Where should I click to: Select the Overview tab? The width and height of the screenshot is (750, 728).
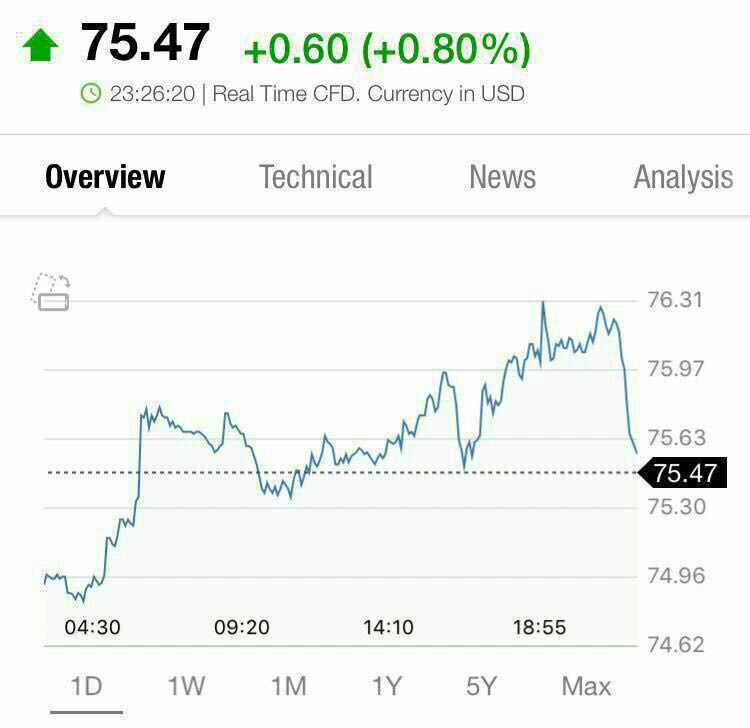pos(105,177)
